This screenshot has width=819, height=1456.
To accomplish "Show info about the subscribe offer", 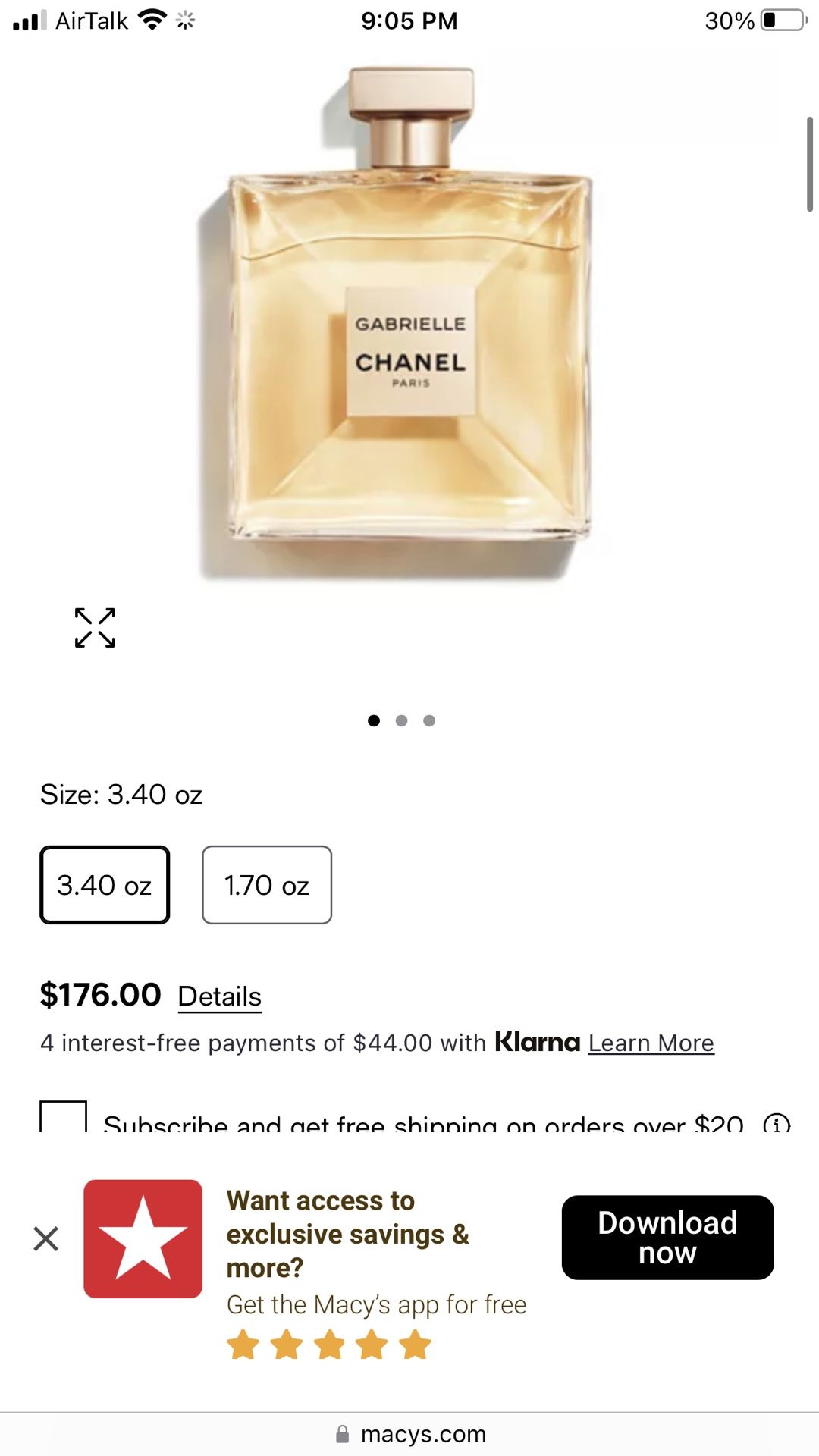I will [x=777, y=1123].
